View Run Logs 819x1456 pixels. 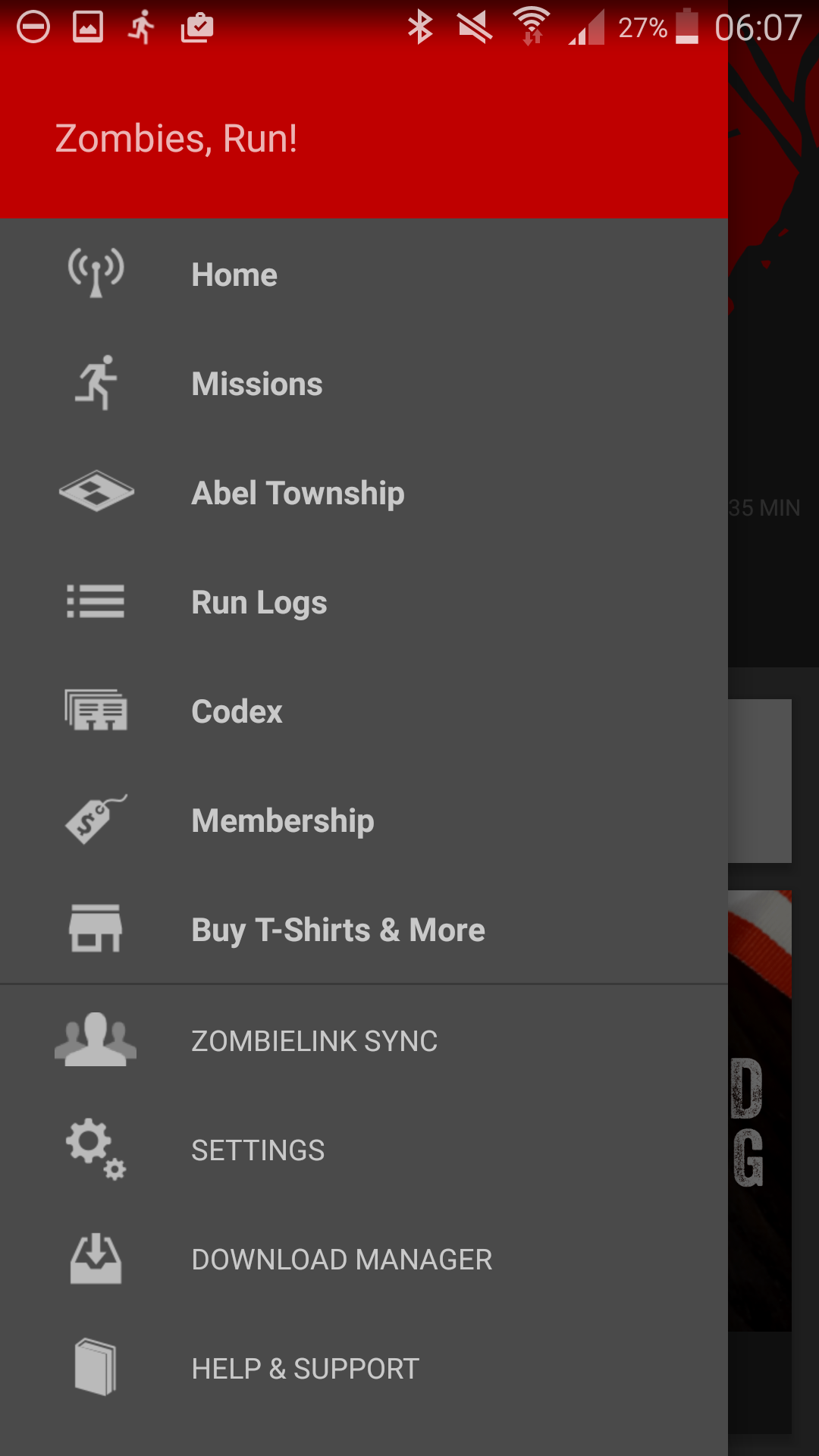click(x=364, y=602)
